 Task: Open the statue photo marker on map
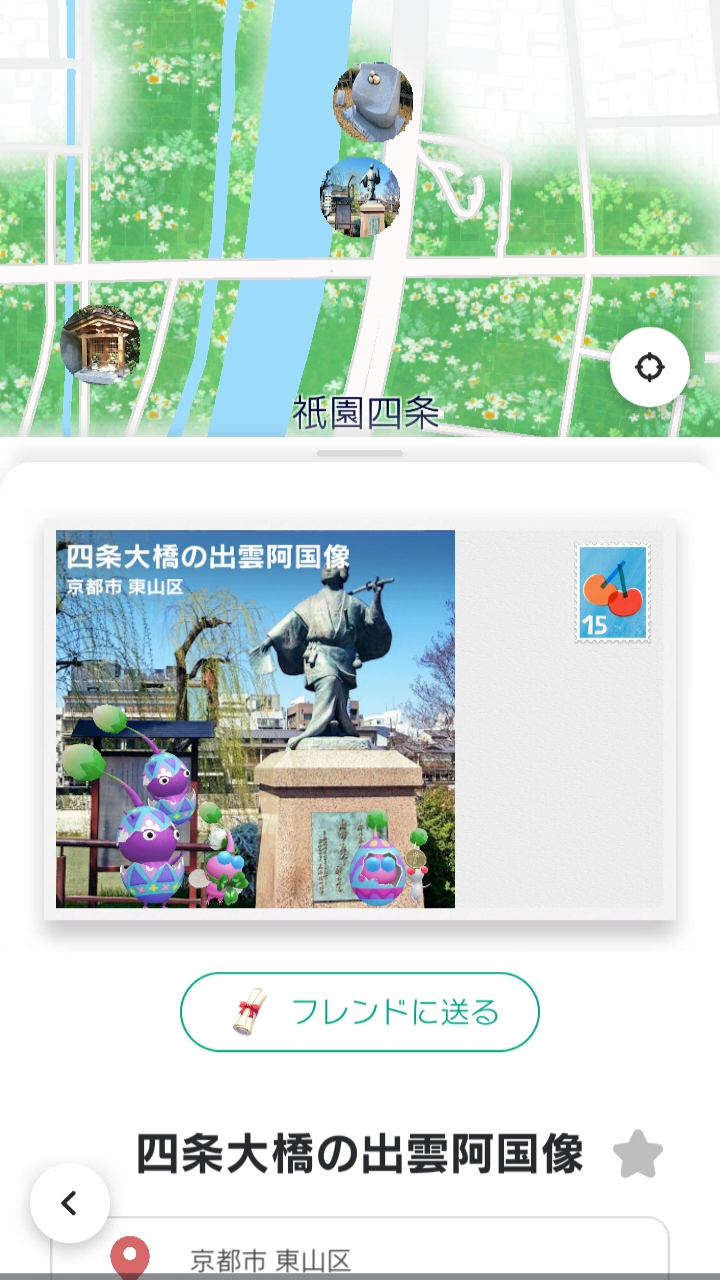[360, 197]
